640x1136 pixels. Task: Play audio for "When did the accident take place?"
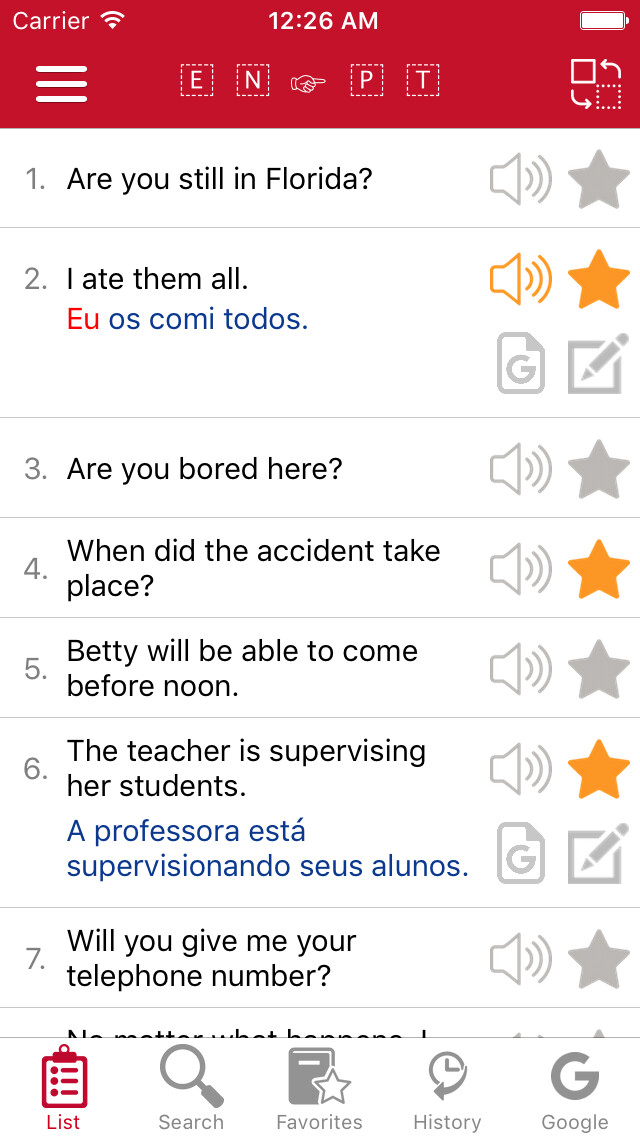pos(520,568)
